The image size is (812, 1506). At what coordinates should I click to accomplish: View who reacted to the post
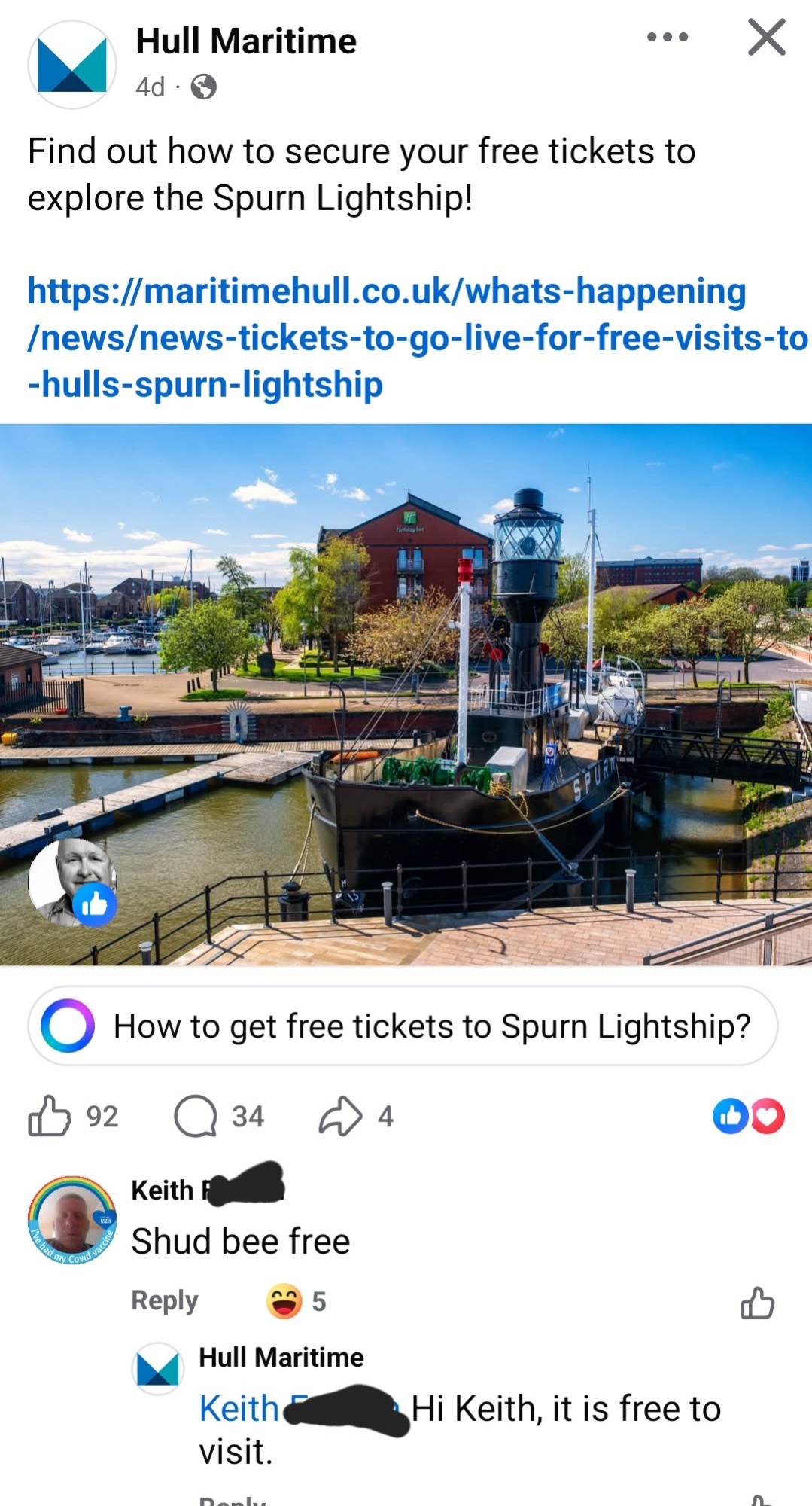tap(748, 1115)
